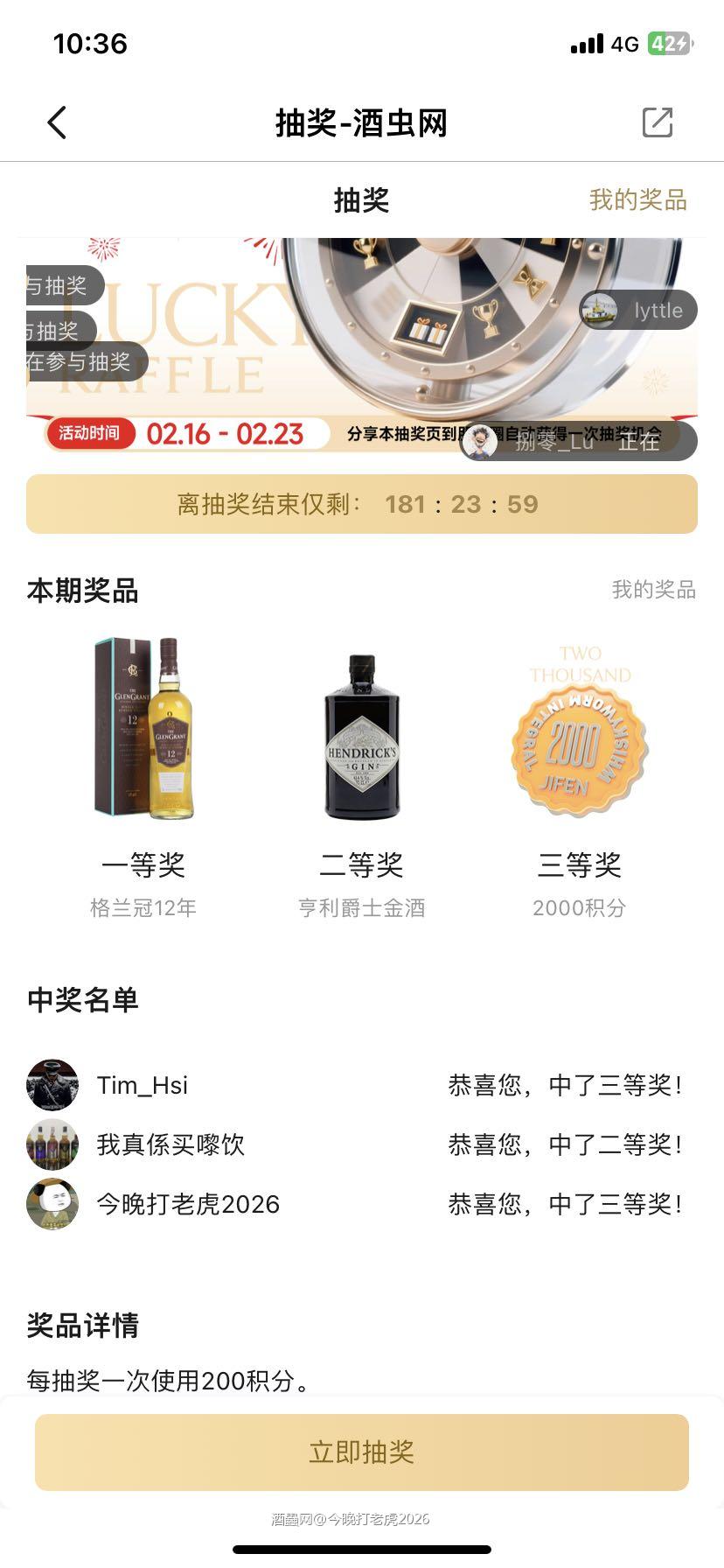Open 我的奖品 beside 本期奖品 heading
Viewport: 724px width, 1568px height.
[653, 591]
